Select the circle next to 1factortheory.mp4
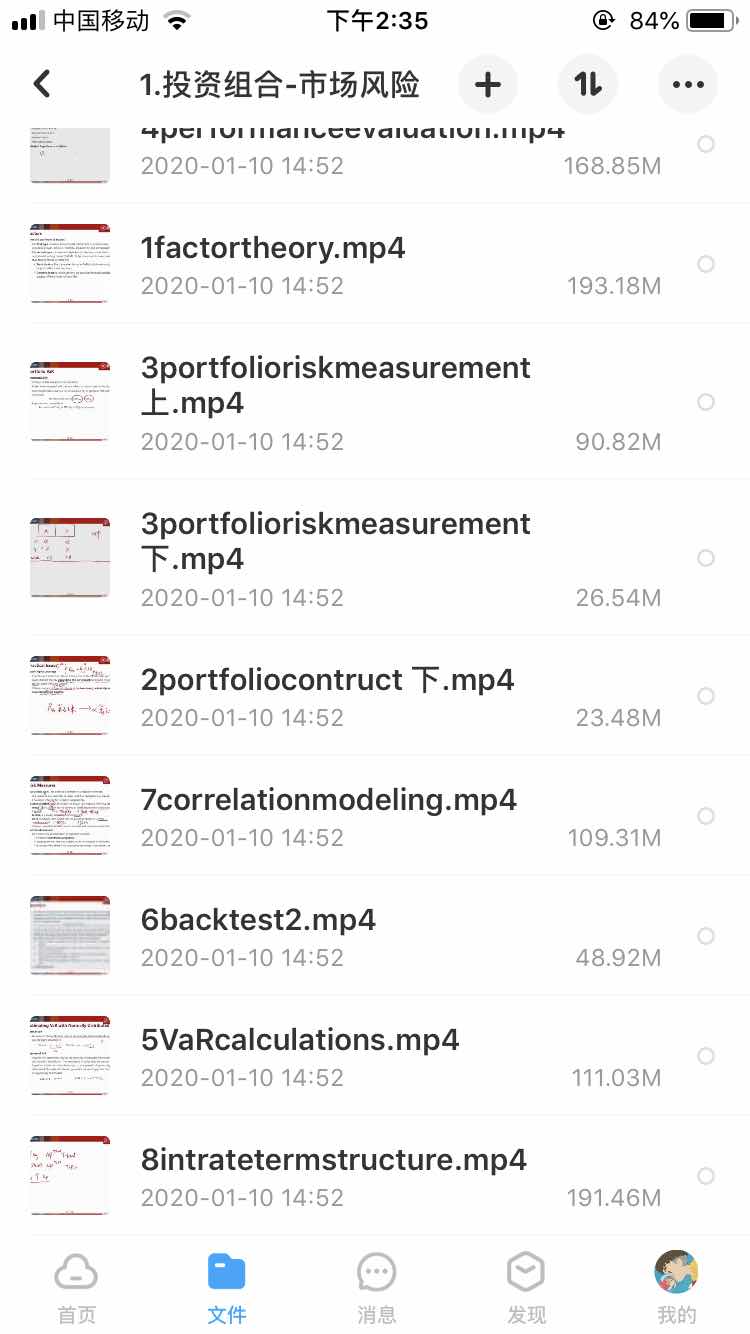This screenshot has height=1334, width=750. click(x=706, y=264)
